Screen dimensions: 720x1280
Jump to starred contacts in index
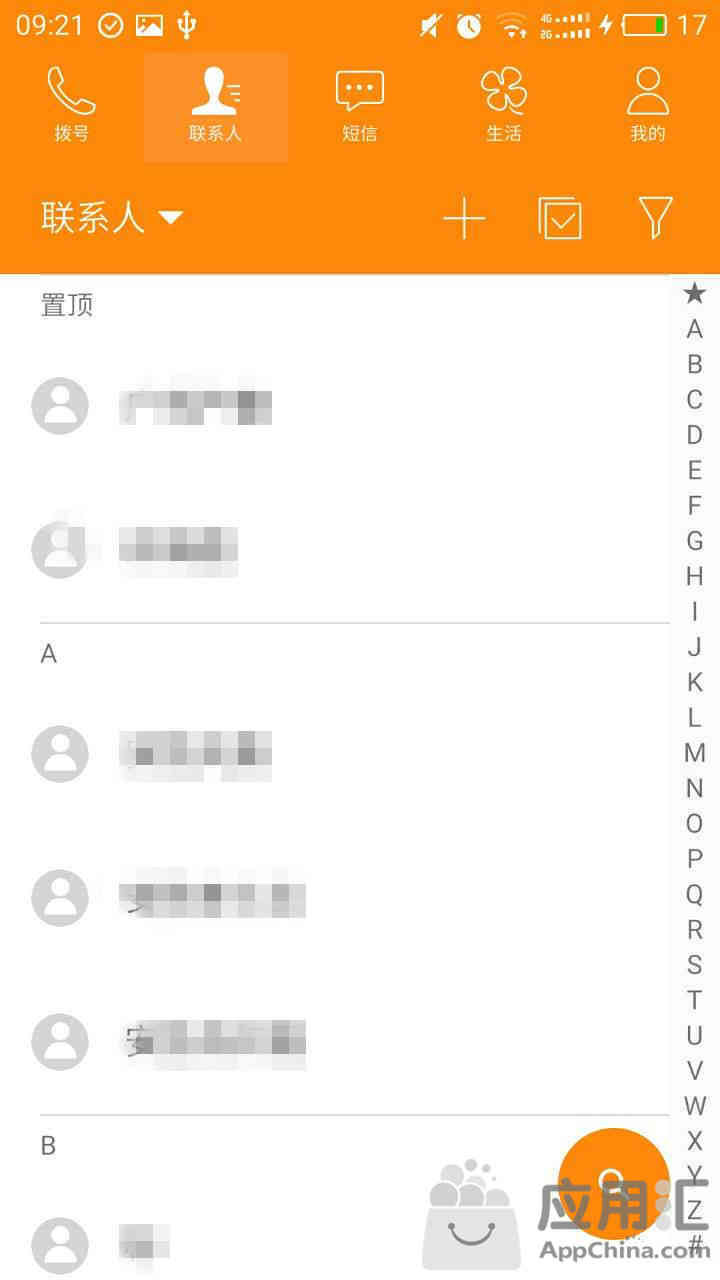695,293
